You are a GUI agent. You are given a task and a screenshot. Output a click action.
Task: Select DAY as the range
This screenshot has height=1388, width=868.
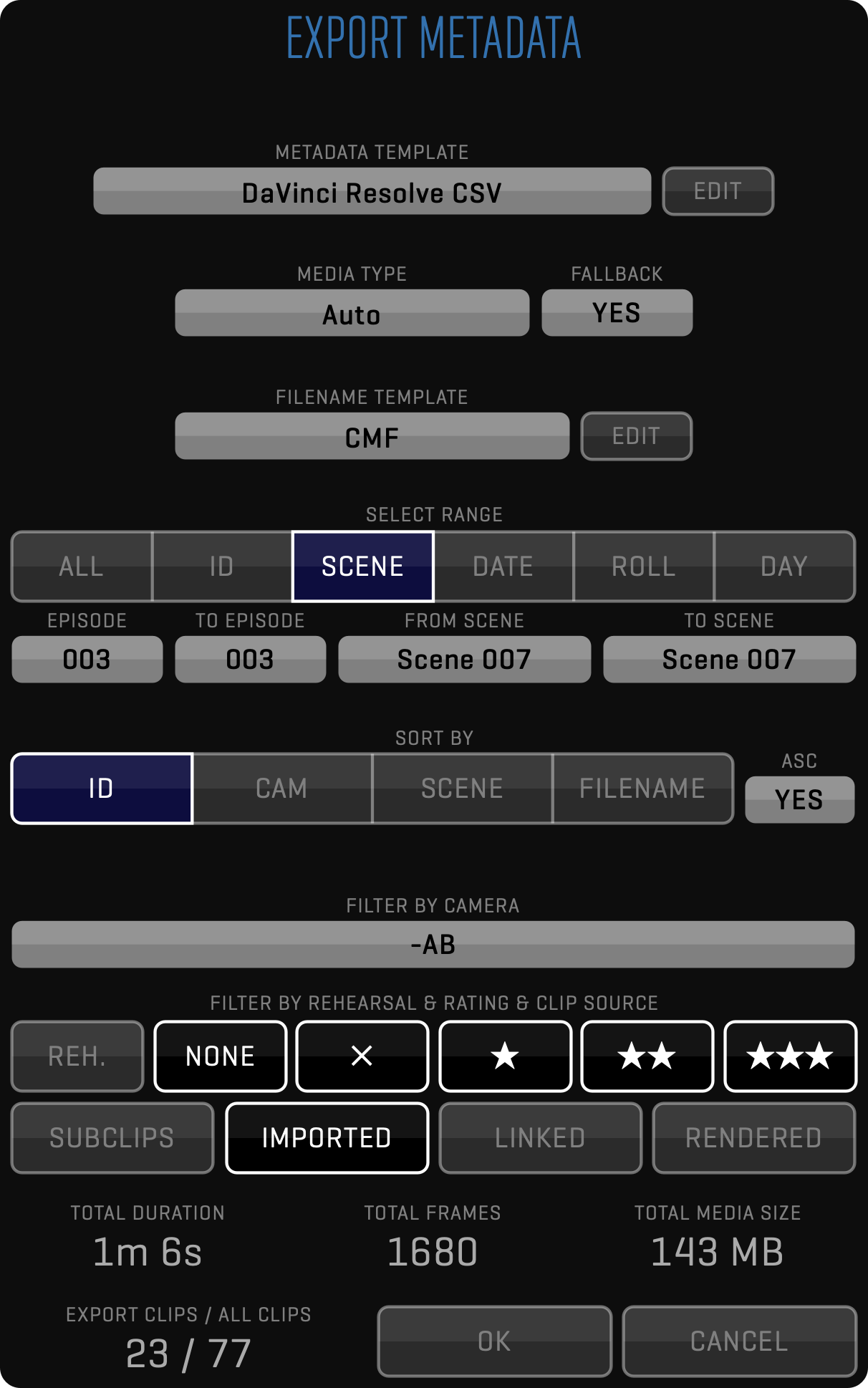(784, 567)
